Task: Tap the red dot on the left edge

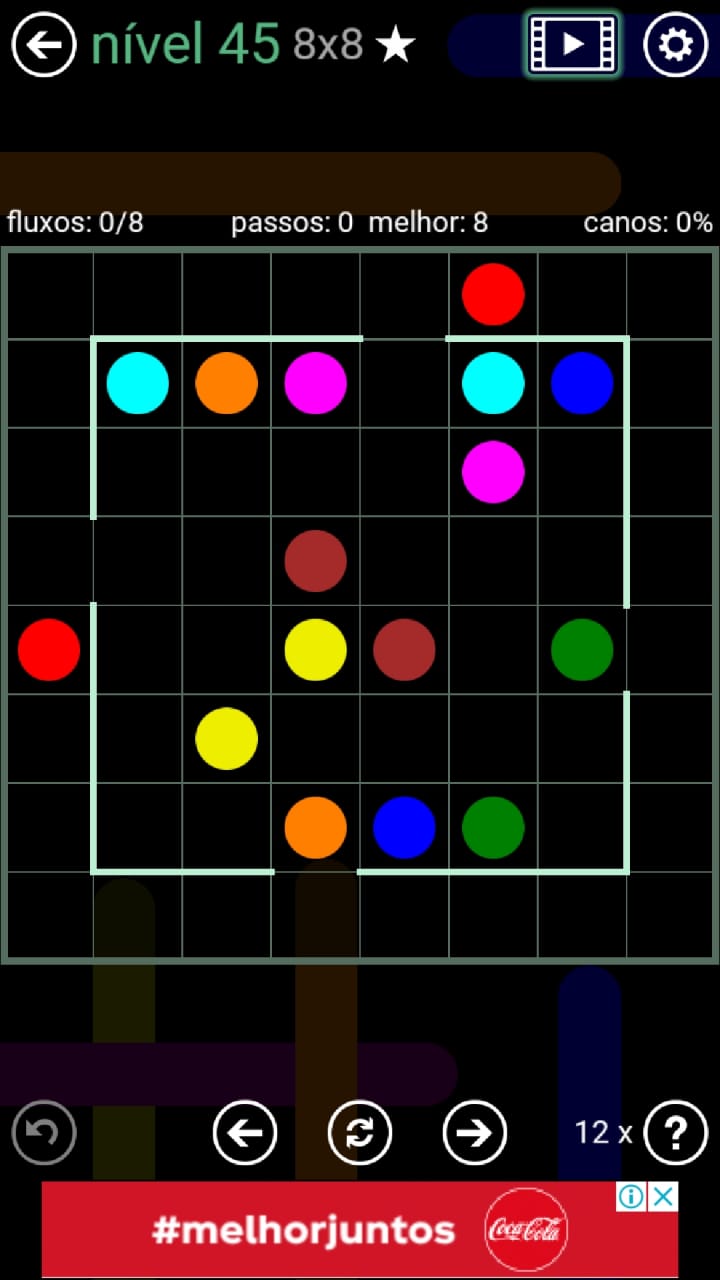Action: tap(49, 649)
